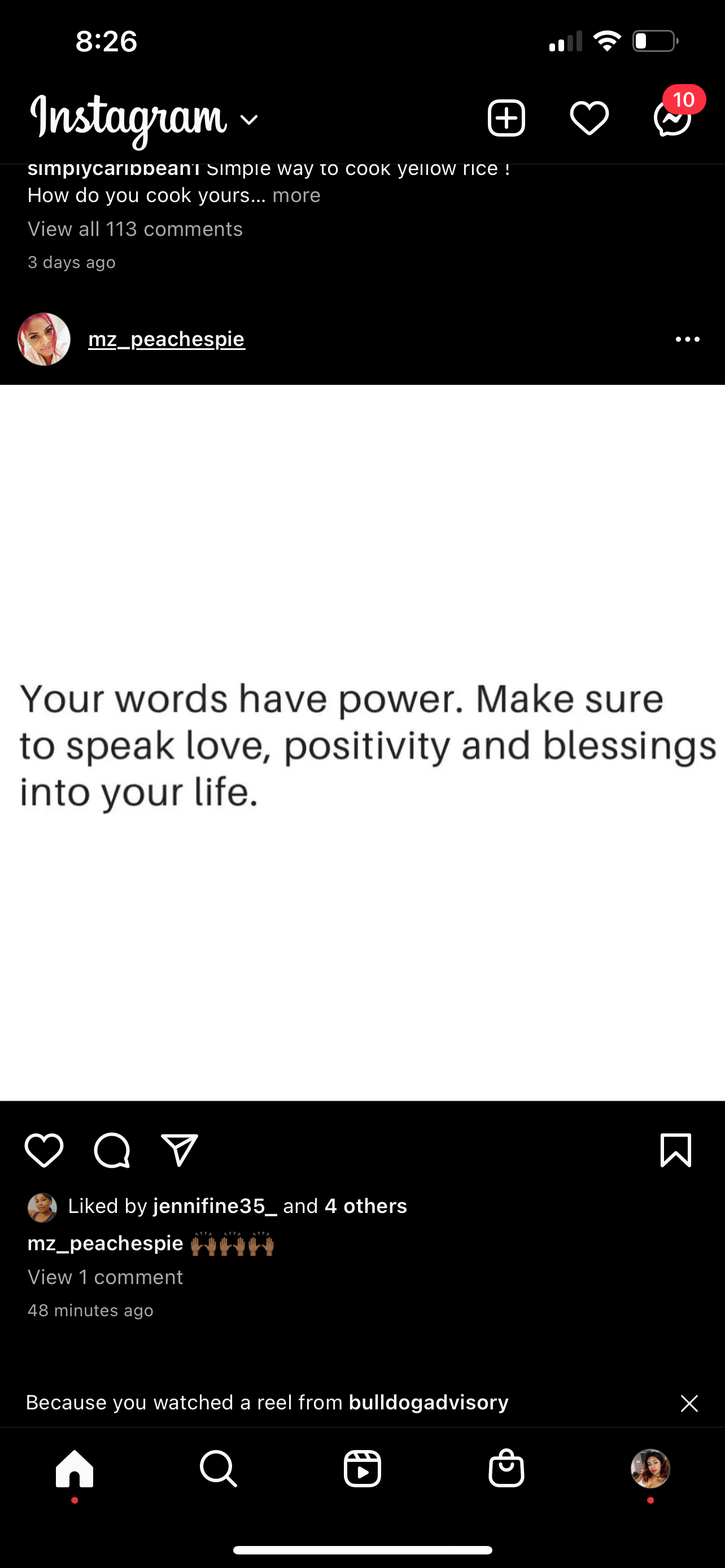
Task: Share mz_peachespie's post via send icon
Action: (x=180, y=1150)
